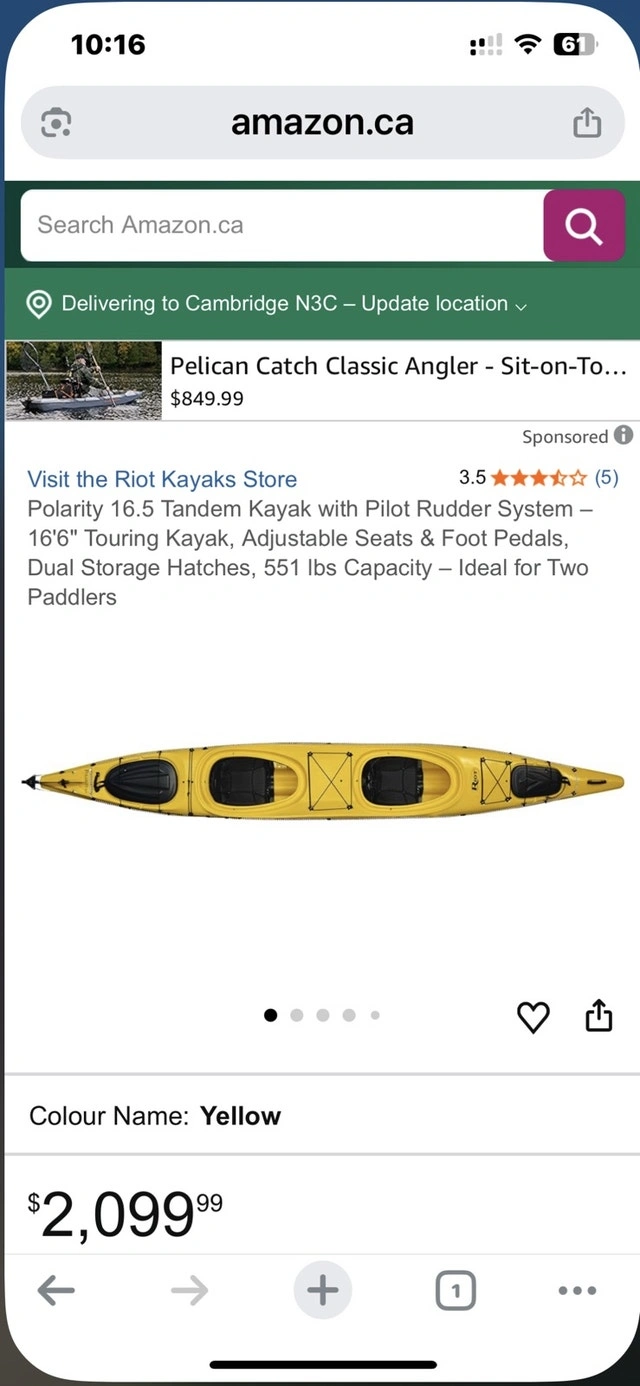Open the yellow tandem kayak product image
640x1386 pixels.
(x=322, y=780)
